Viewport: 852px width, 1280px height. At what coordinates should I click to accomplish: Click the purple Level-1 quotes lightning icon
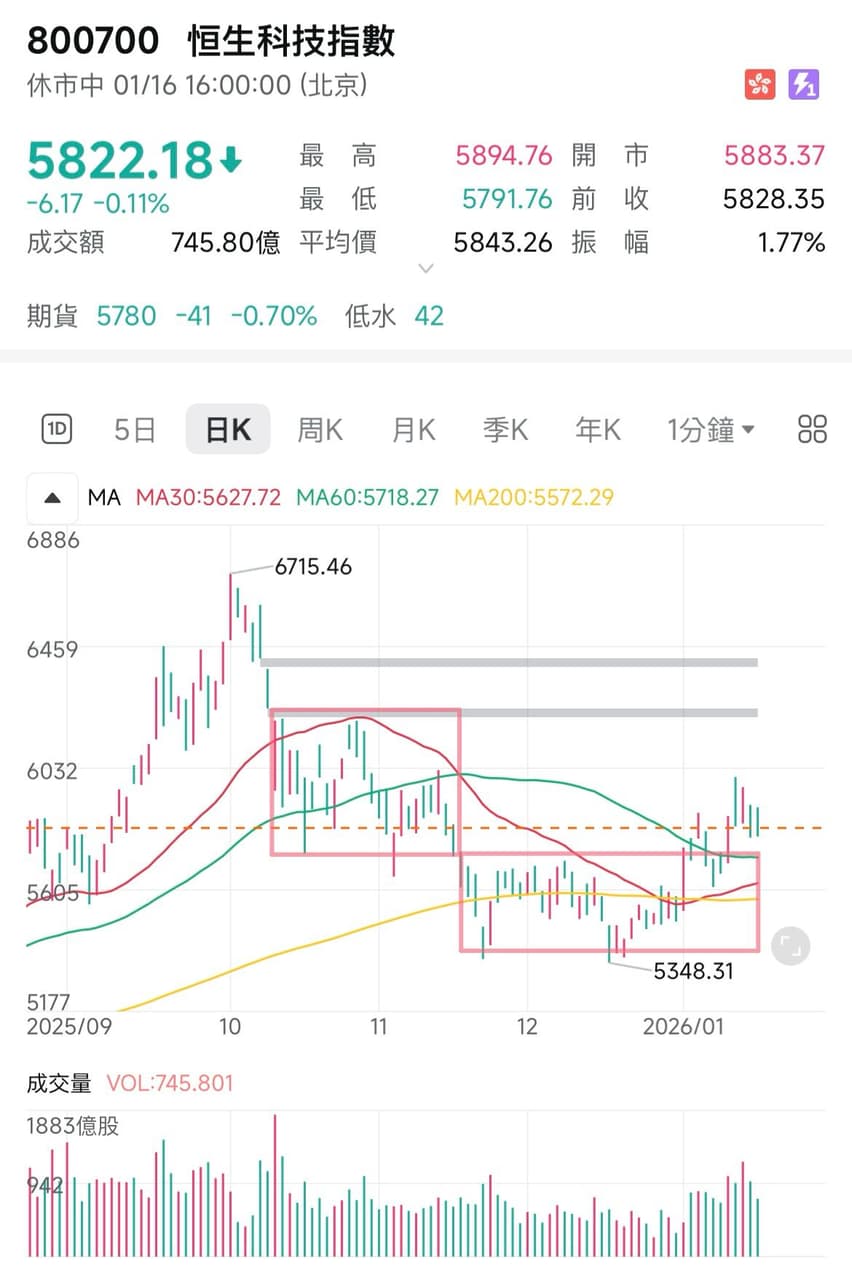tap(806, 85)
